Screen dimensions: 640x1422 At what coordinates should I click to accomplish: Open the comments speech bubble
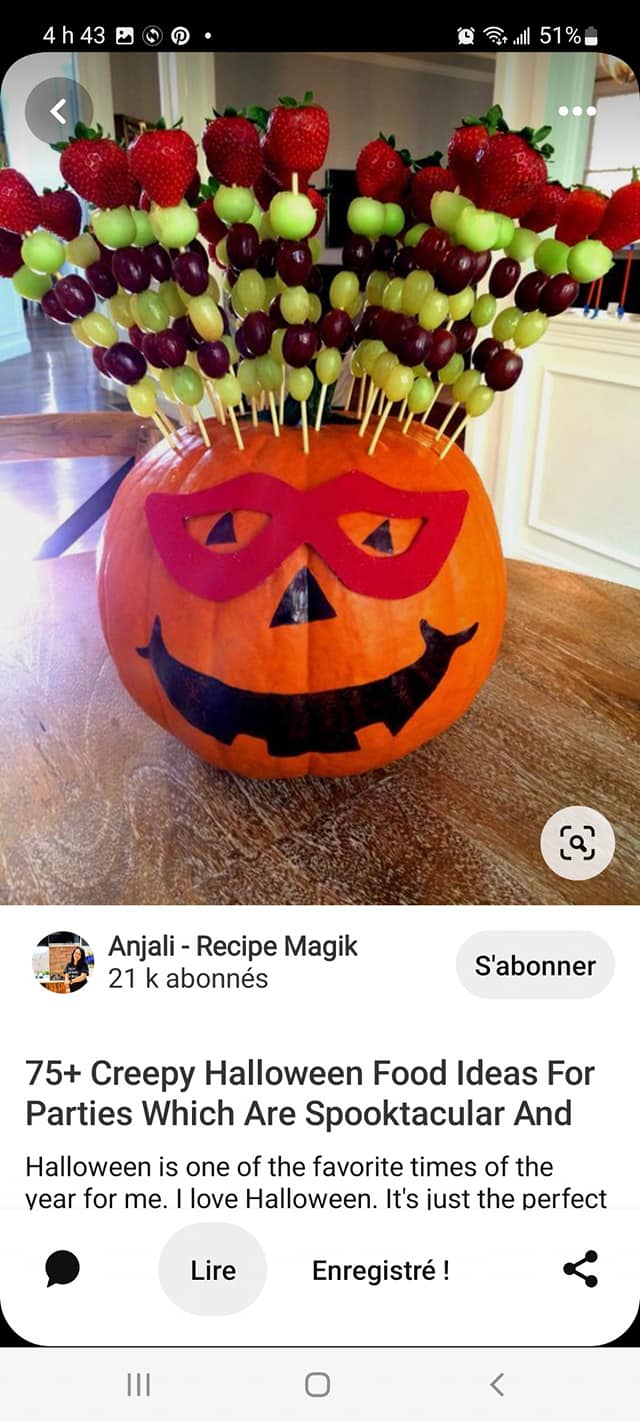[x=62, y=1269]
